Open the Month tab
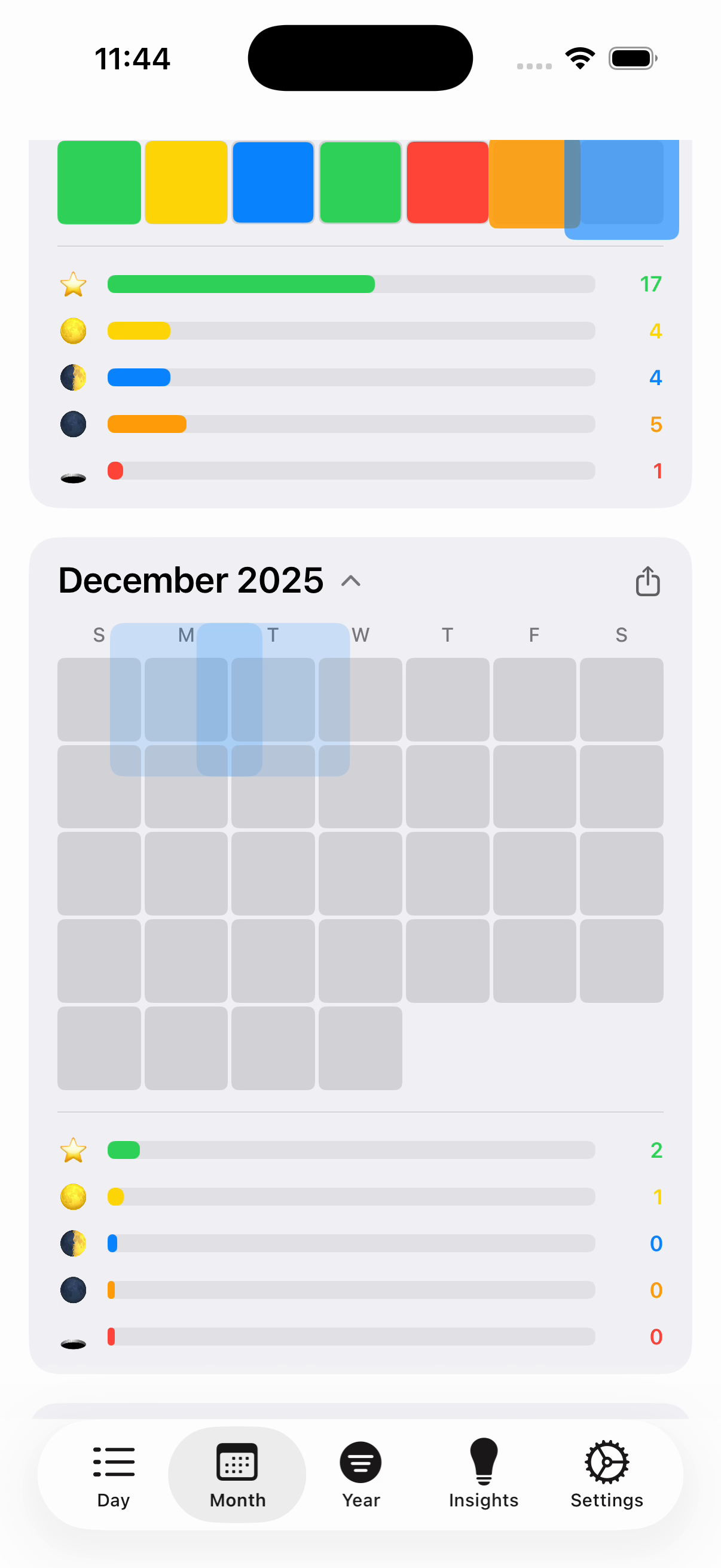This screenshot has height=1568, width=721. pos(237,1474)
